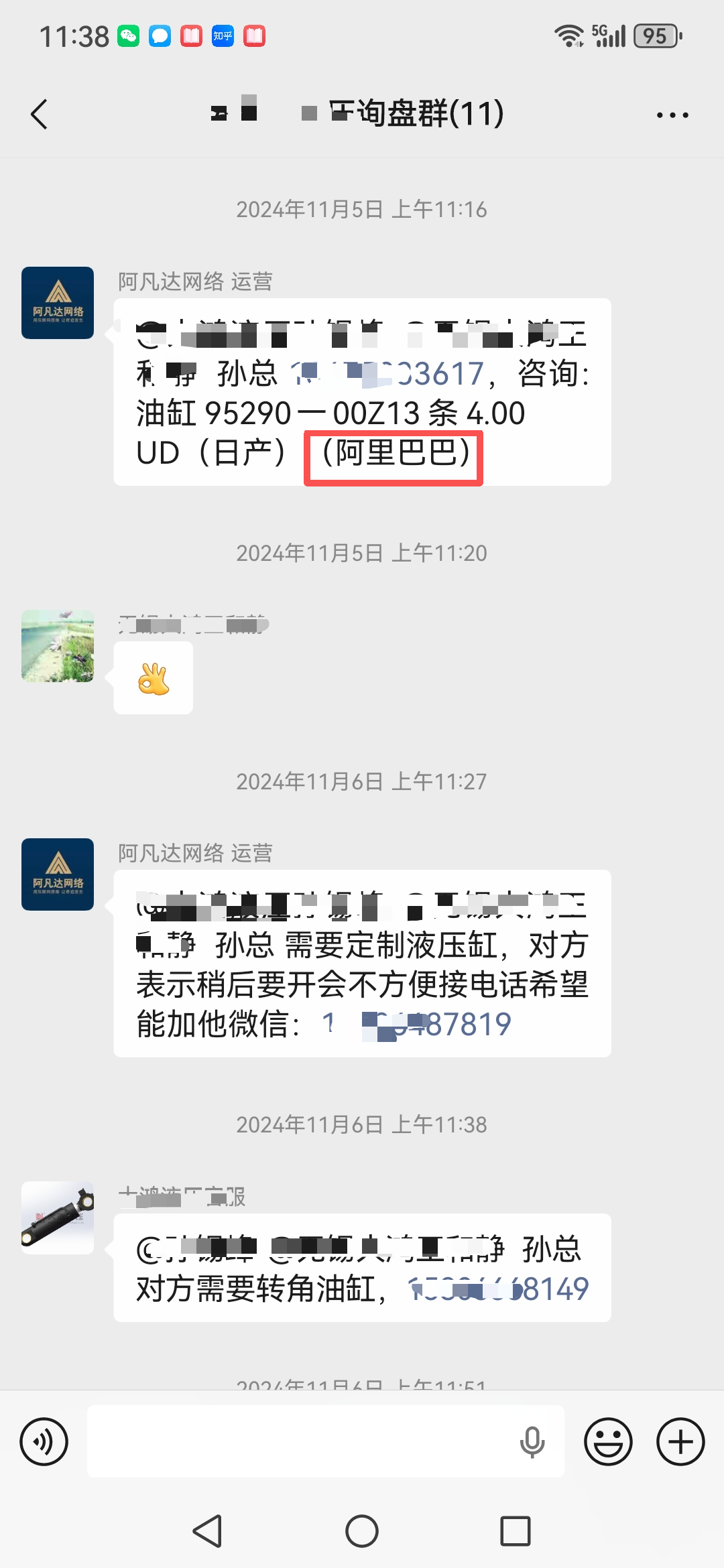724x1568 pixels.
Task: Tap the phone number ending in 3617
Action: pos(389,374)
